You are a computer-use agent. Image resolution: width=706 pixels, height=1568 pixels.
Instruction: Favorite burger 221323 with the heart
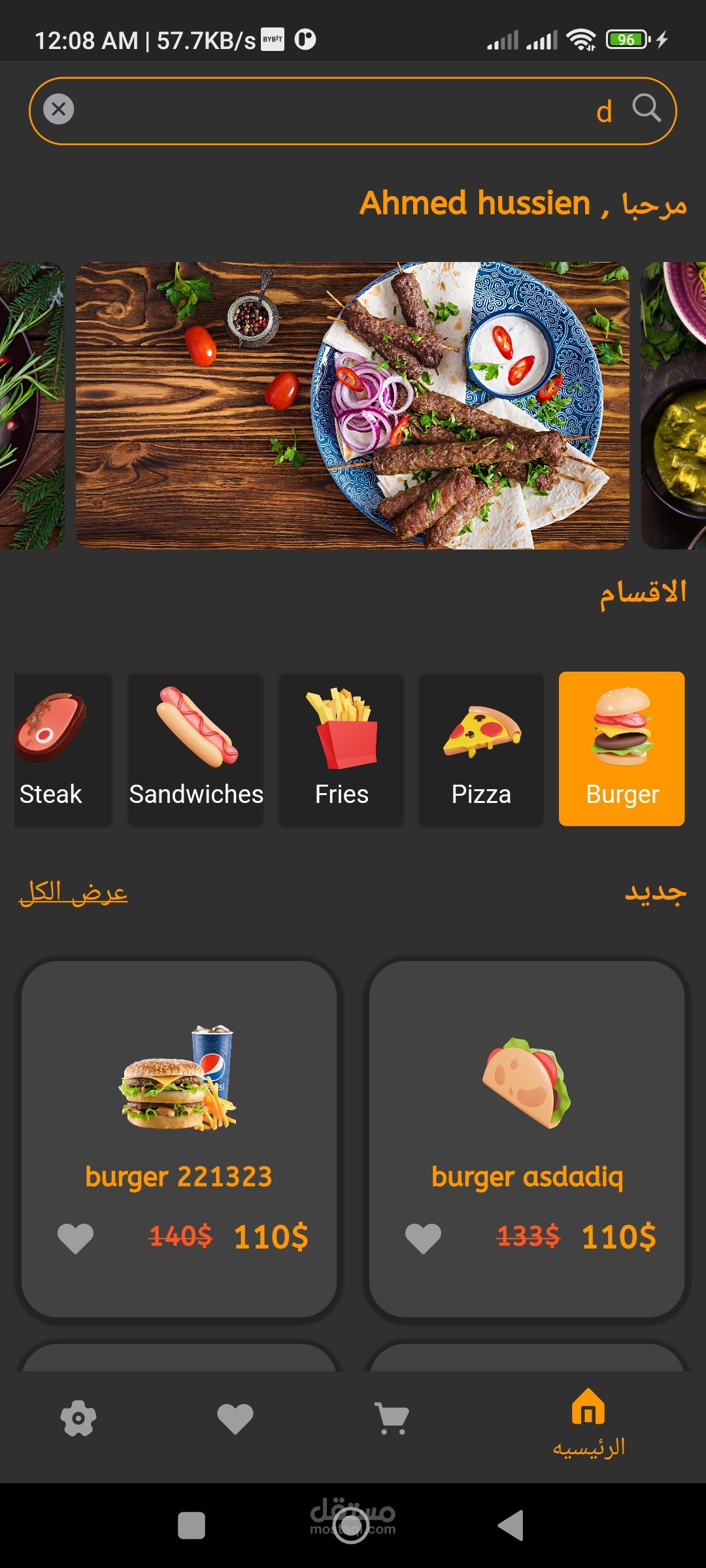tap(76, 1237)
